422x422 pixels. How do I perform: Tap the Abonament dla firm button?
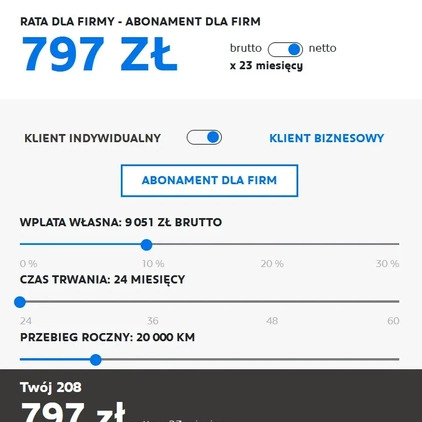point(209,180)
